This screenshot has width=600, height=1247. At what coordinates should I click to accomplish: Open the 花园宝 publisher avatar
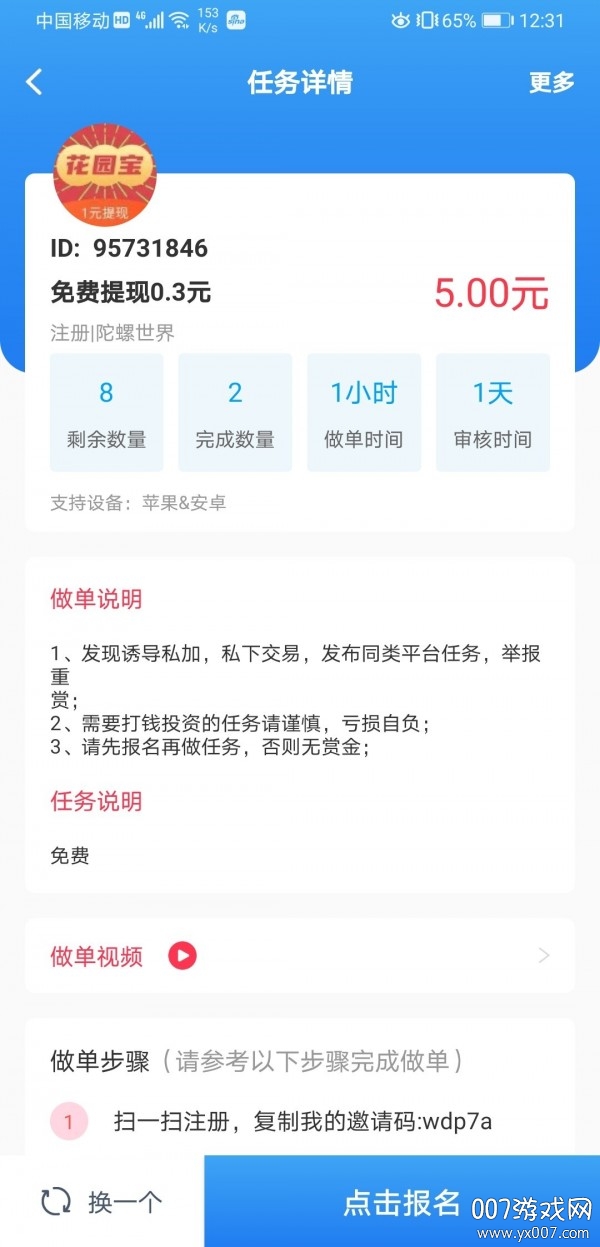pyautogui.click(x=105, y=174)
